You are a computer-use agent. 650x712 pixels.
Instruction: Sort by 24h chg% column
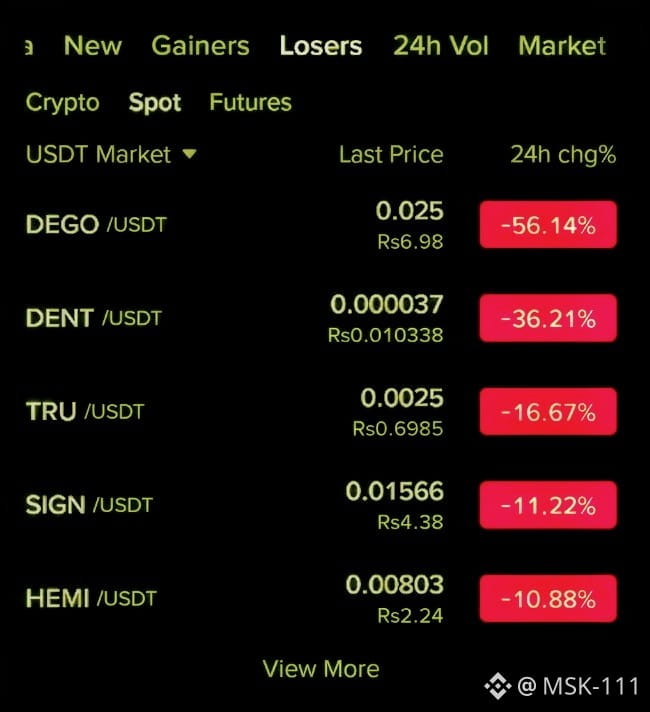pos(563,154)
